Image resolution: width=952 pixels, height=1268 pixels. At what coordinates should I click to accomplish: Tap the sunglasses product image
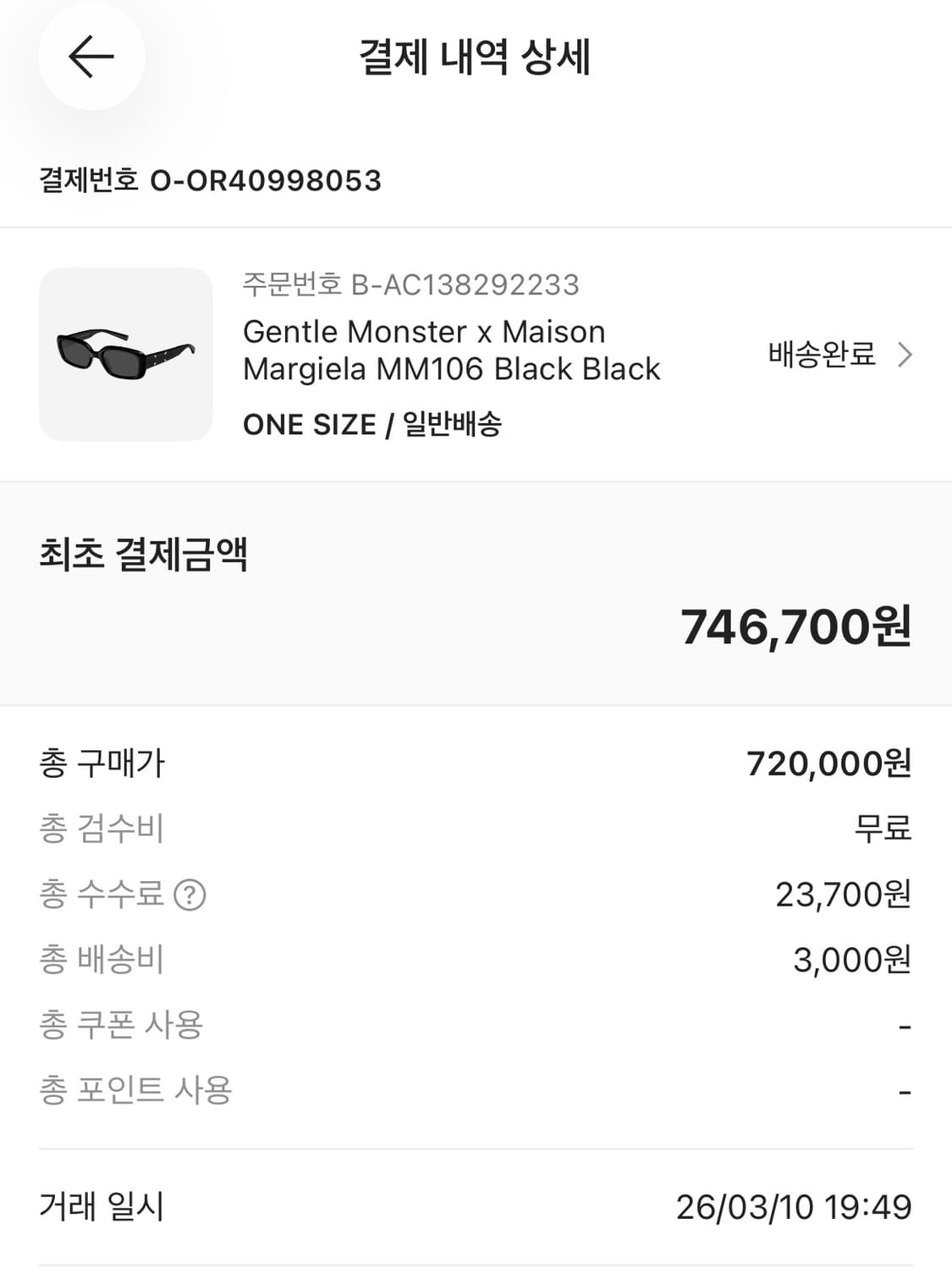pyautogui.click(x=125, y=354)
